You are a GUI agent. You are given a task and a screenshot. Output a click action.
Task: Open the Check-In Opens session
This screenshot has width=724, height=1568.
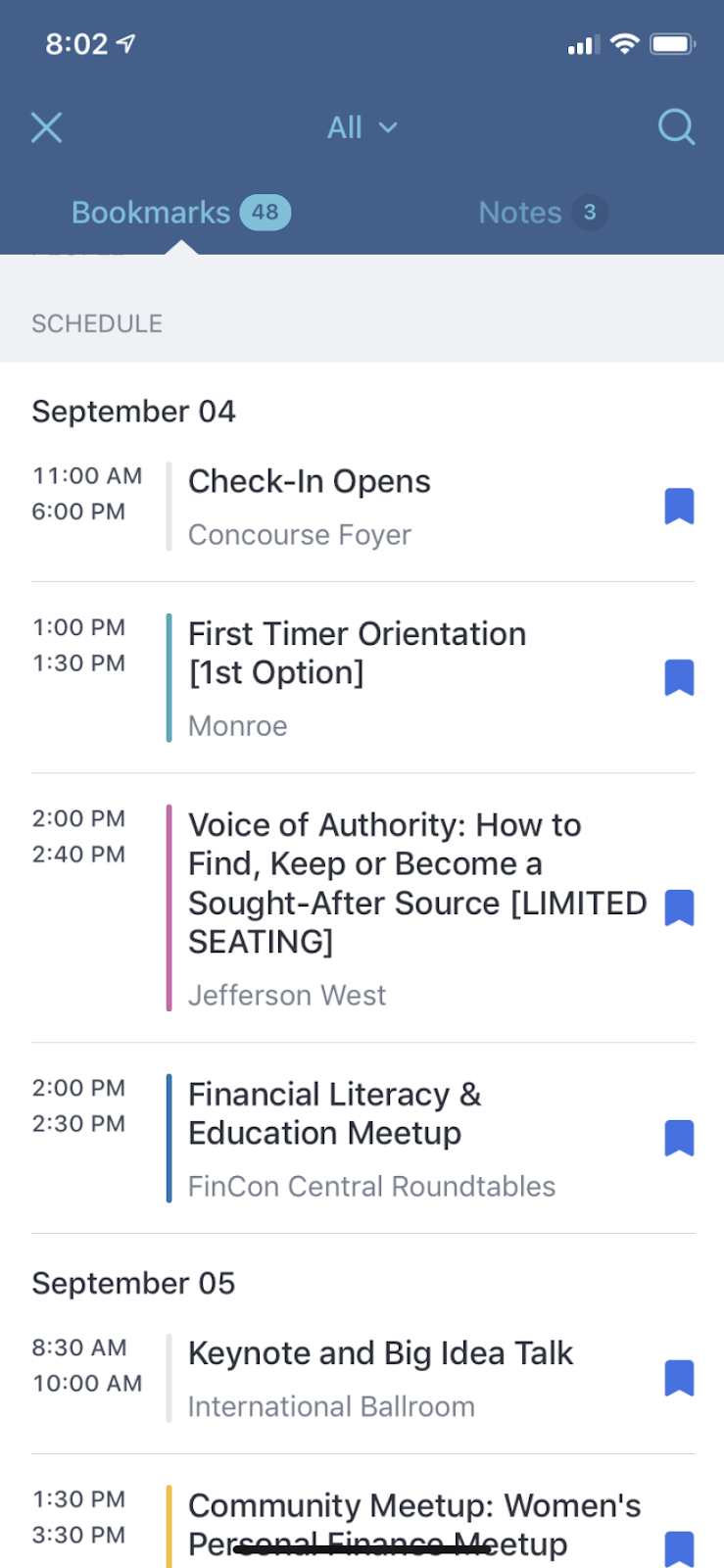(392, 506)
